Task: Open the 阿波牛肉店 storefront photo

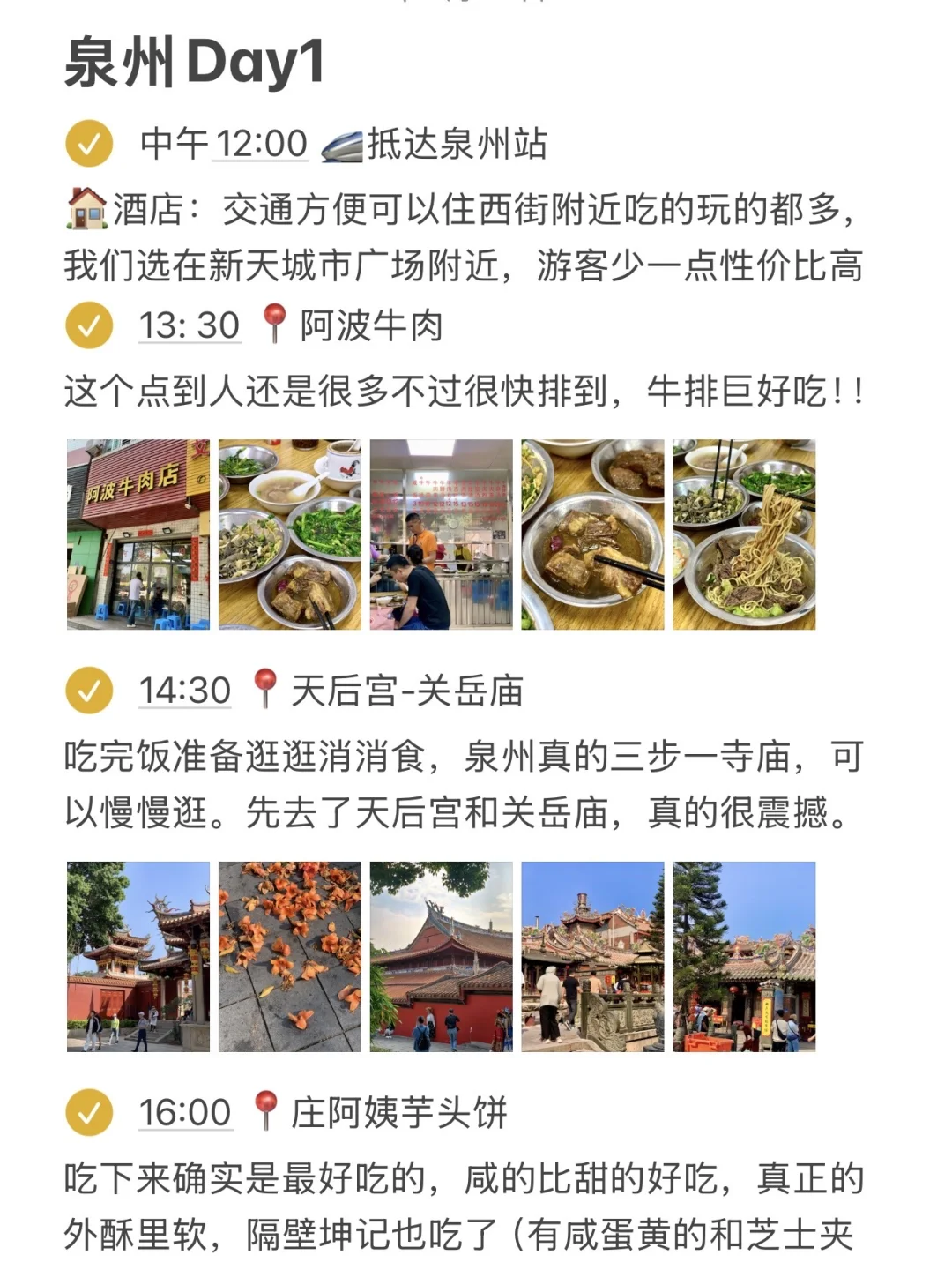Action: [x=138, y=534]
